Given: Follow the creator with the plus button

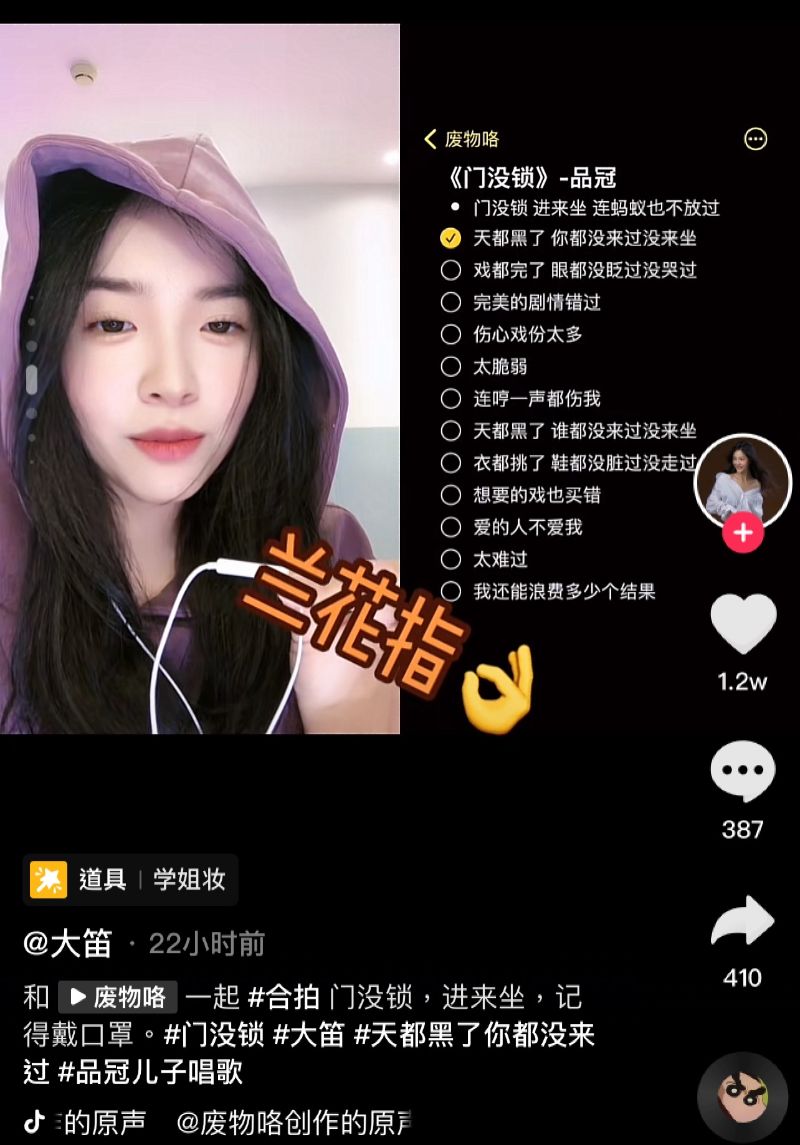Looking at the screenshot, I should click(742, 533).
